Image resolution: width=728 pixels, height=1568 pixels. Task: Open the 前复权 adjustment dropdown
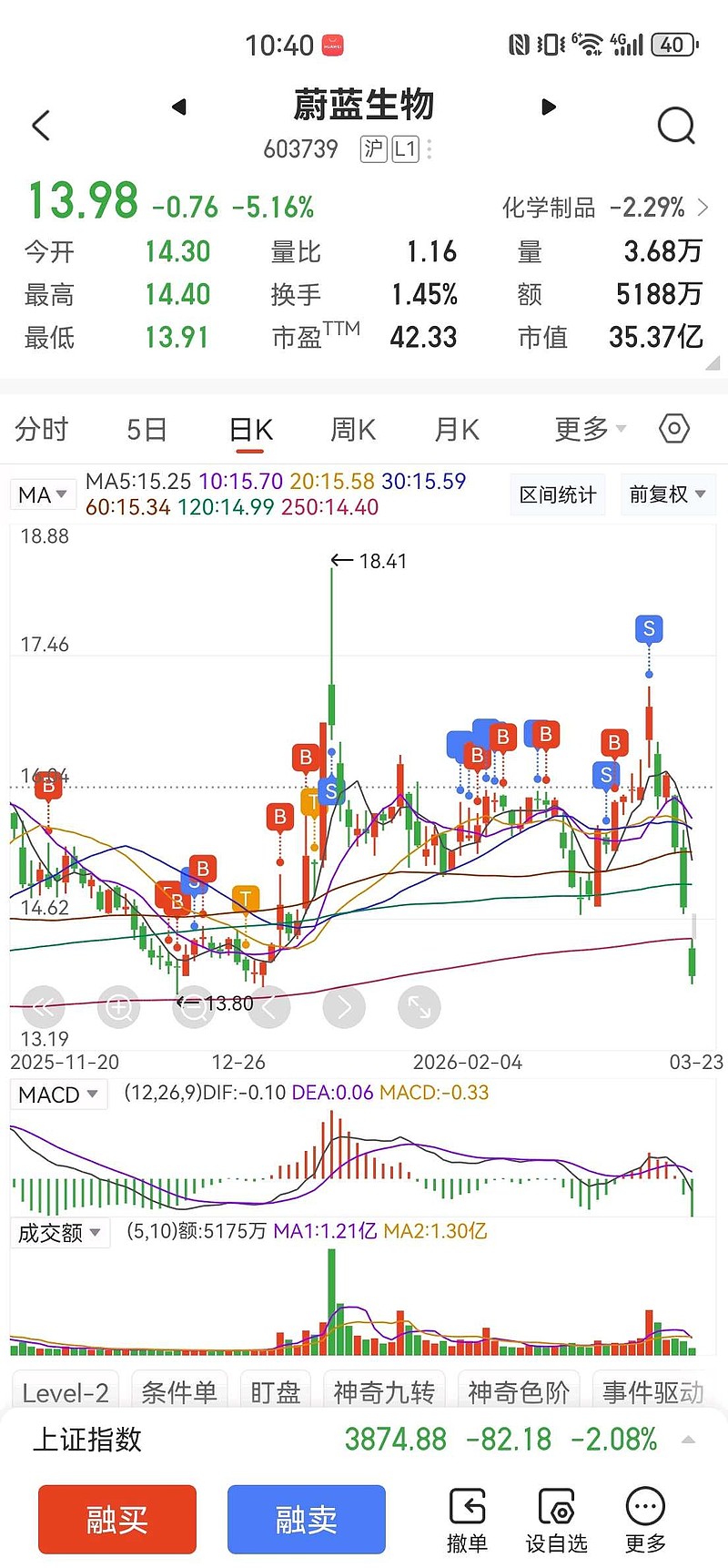[668, 494]
